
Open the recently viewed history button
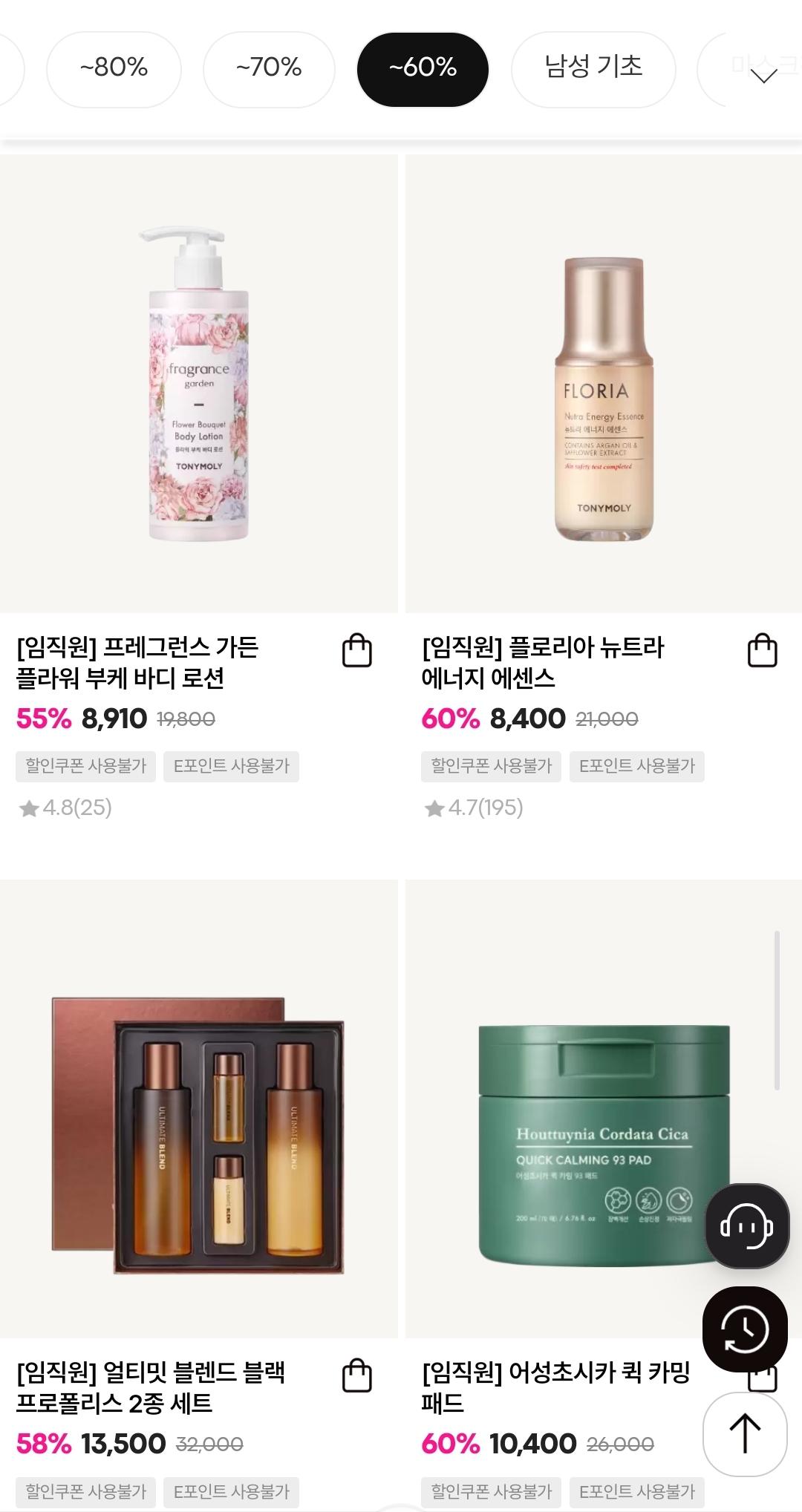[745, 1329]
